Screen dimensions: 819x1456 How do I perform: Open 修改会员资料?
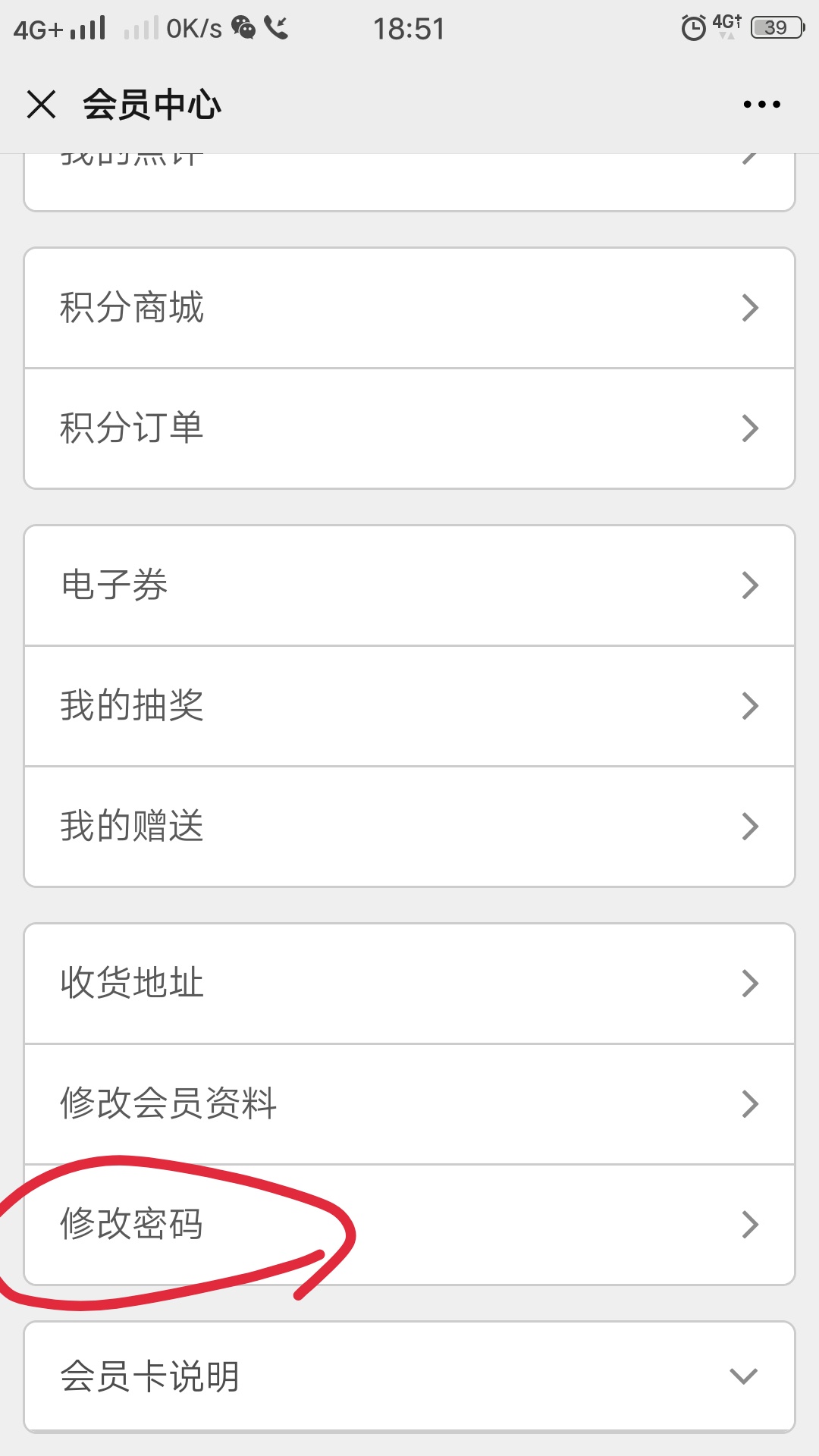click(409, 1104)
